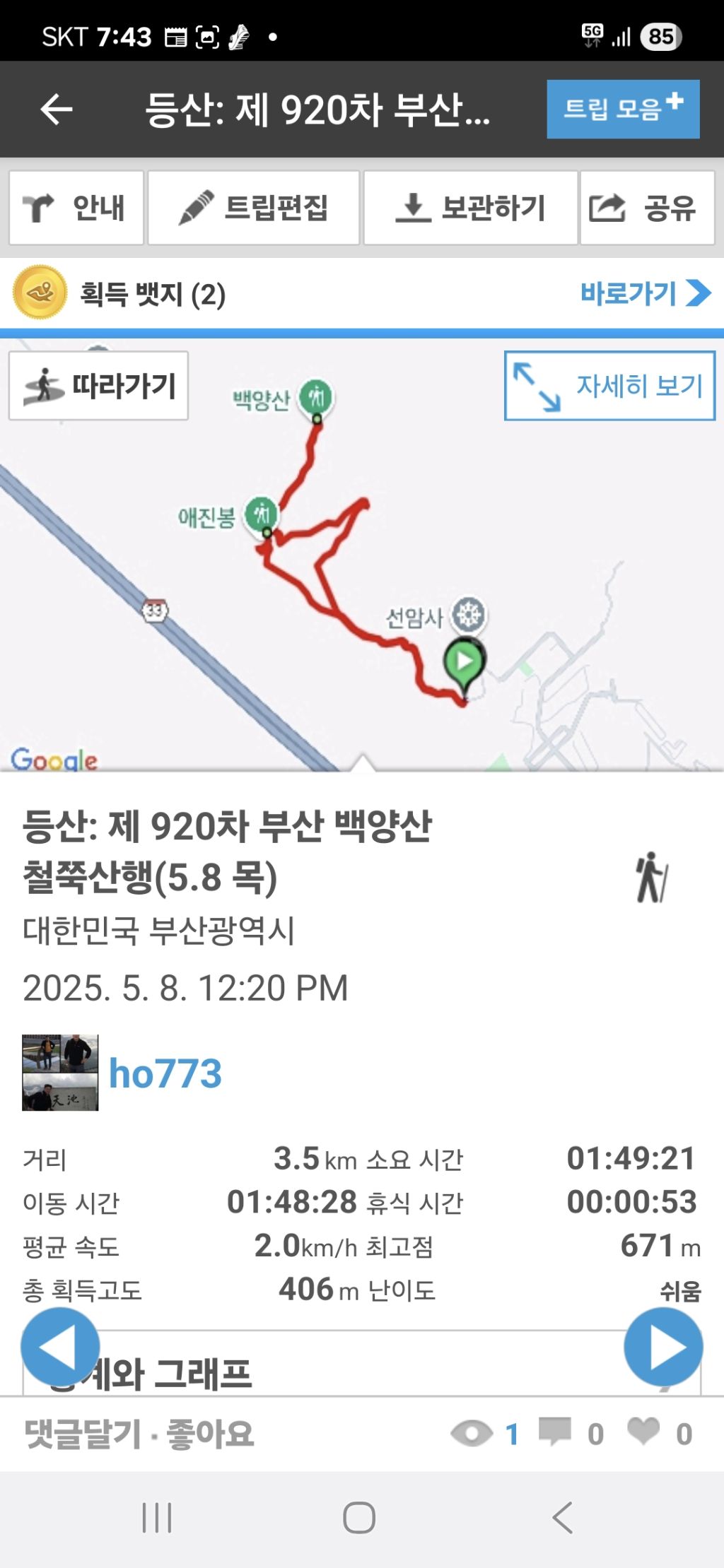This screenshot has height=1568, width=724.
Task: Go to previous trip with left arrow
Action: [x=60, y=1346]
